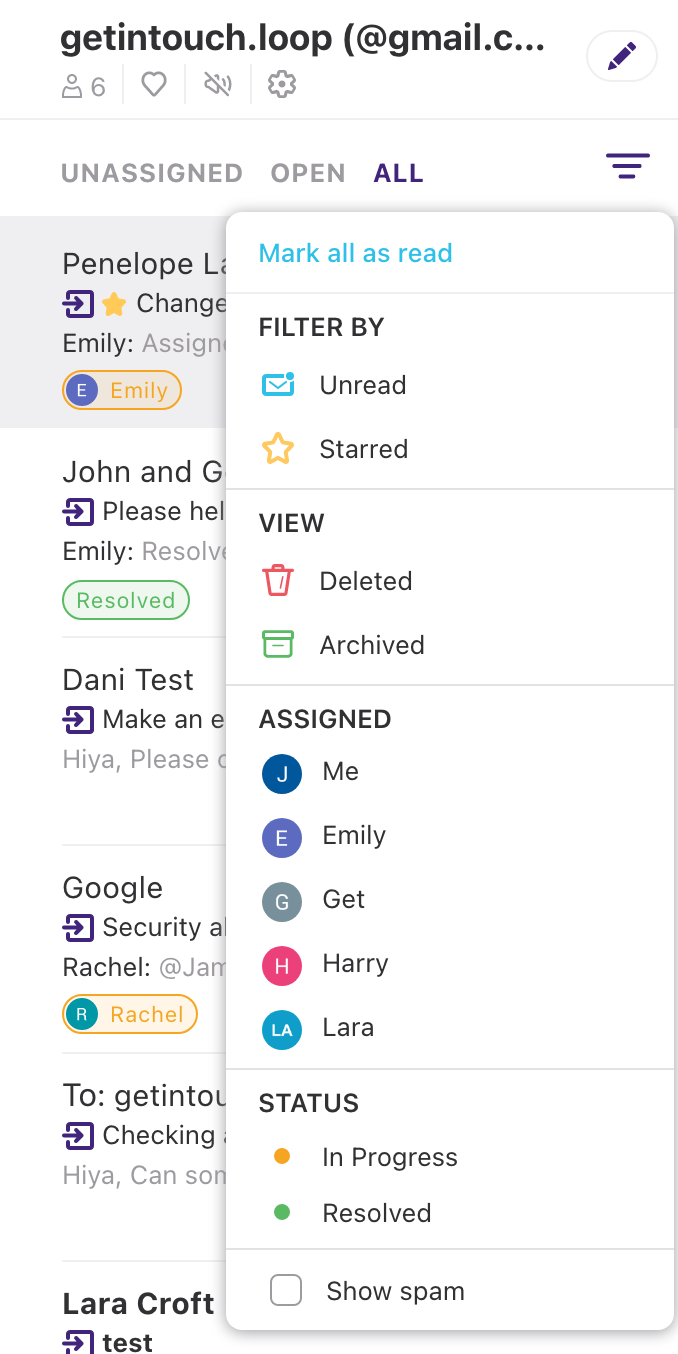
Task: Tap the heart favorite icon
Action: pos(153,86)
